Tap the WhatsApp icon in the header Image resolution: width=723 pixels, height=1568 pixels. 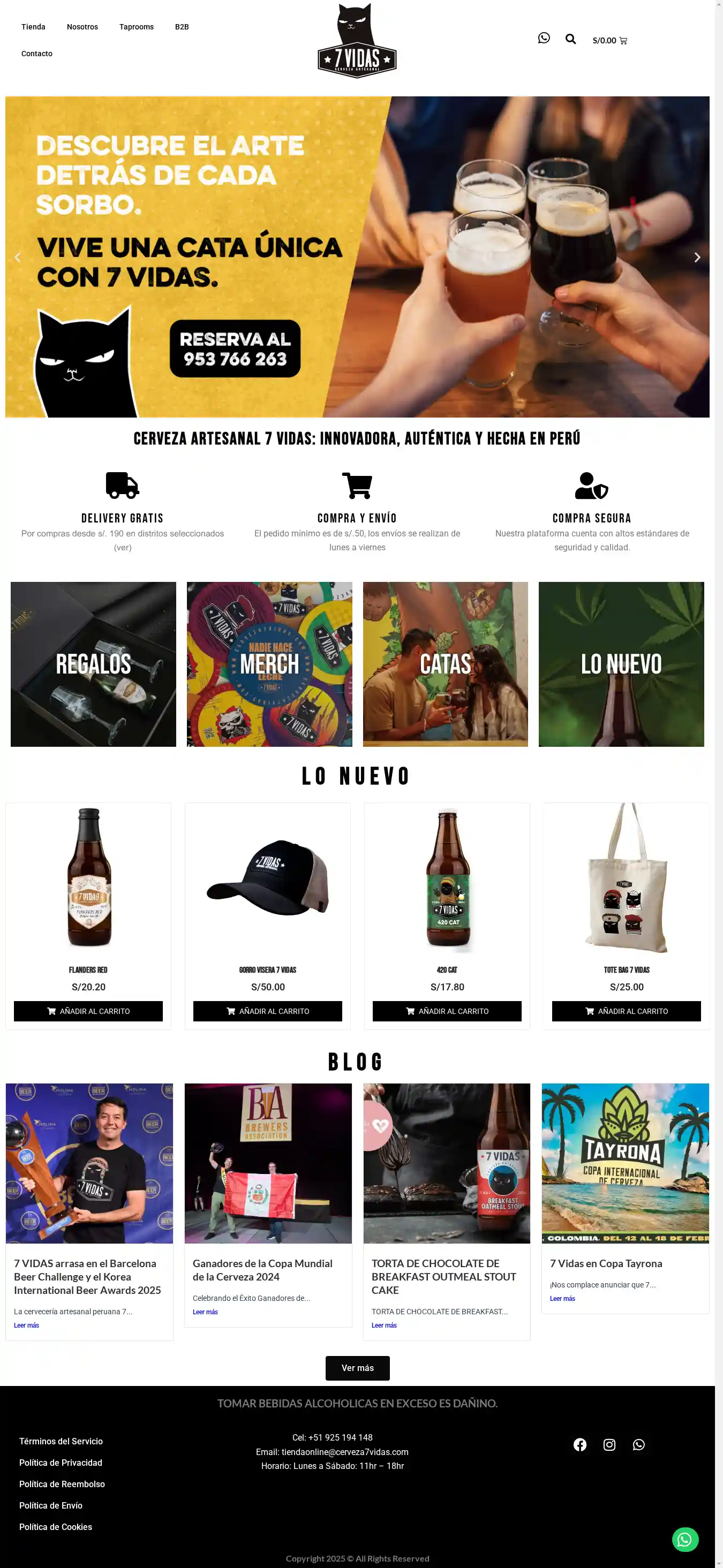pyautogui.click(x=543, y=39)
